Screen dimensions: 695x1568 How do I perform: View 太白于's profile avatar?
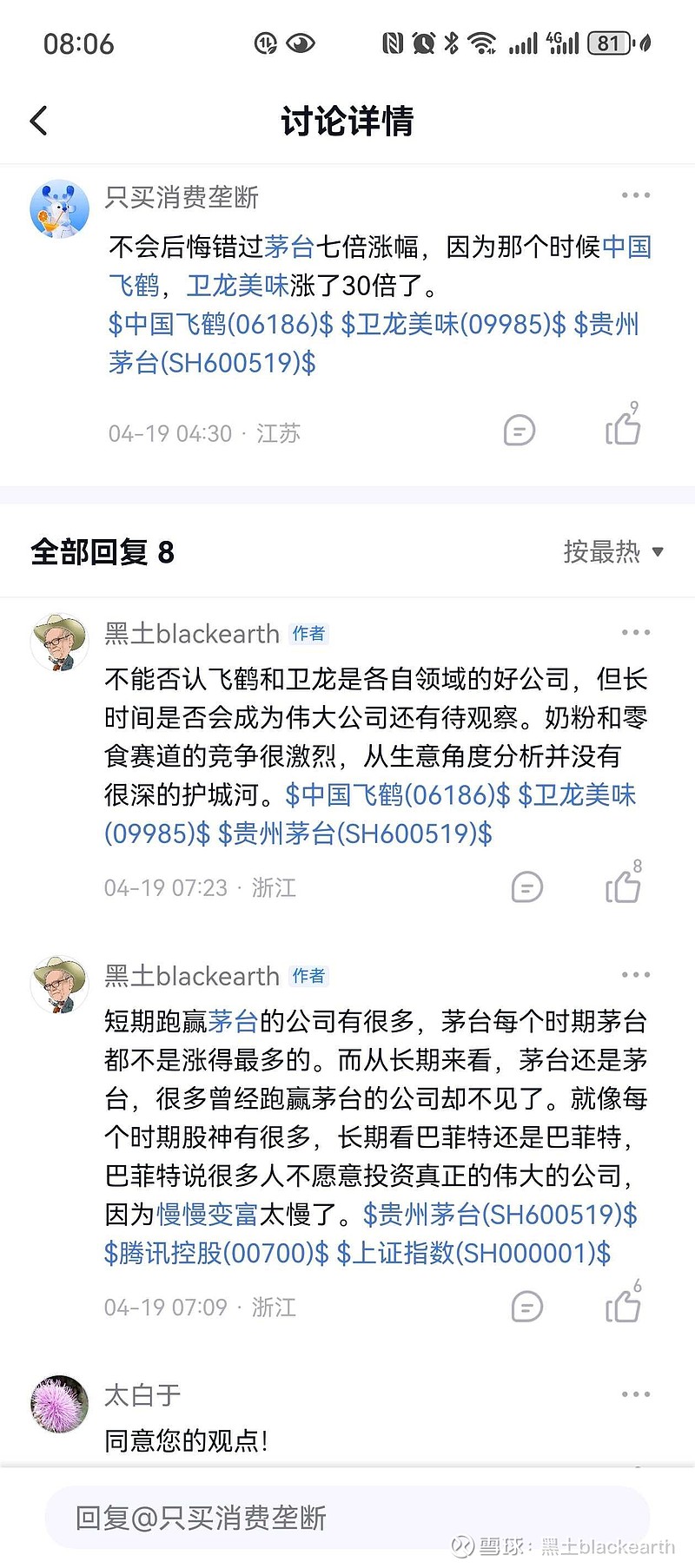point(59,1403)
